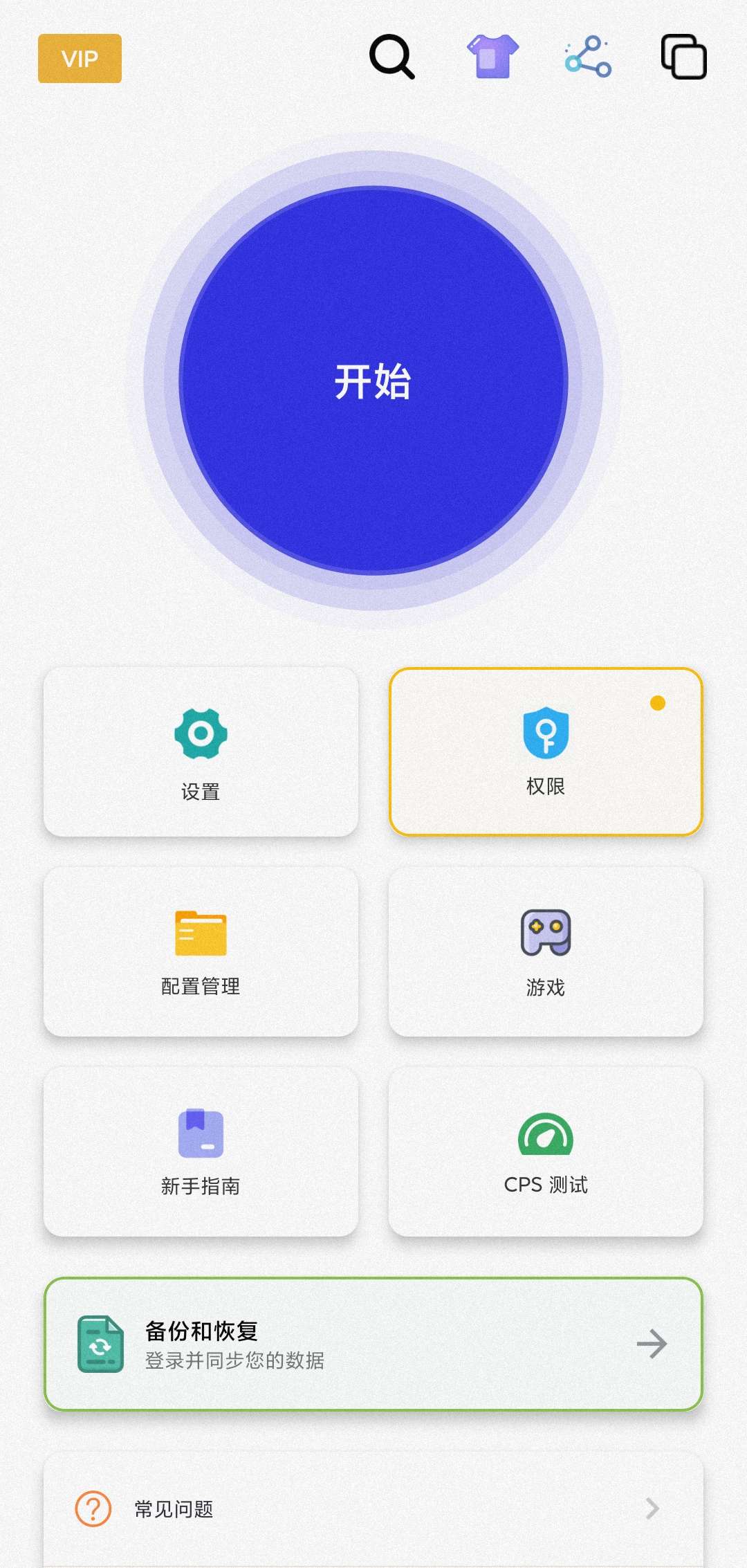The width and height of the screenshot is (747, 1568).
Task: Open 配置管理
Action: [201, 952]
